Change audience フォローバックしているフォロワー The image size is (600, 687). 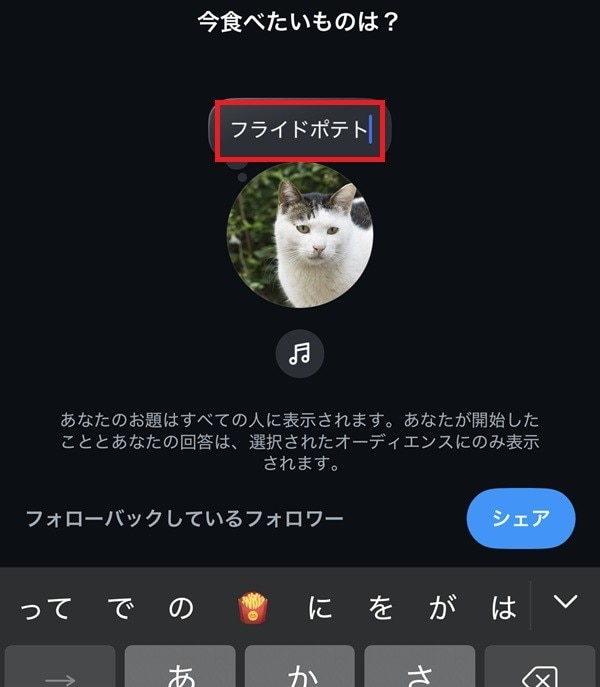click(x=184, y=518)
